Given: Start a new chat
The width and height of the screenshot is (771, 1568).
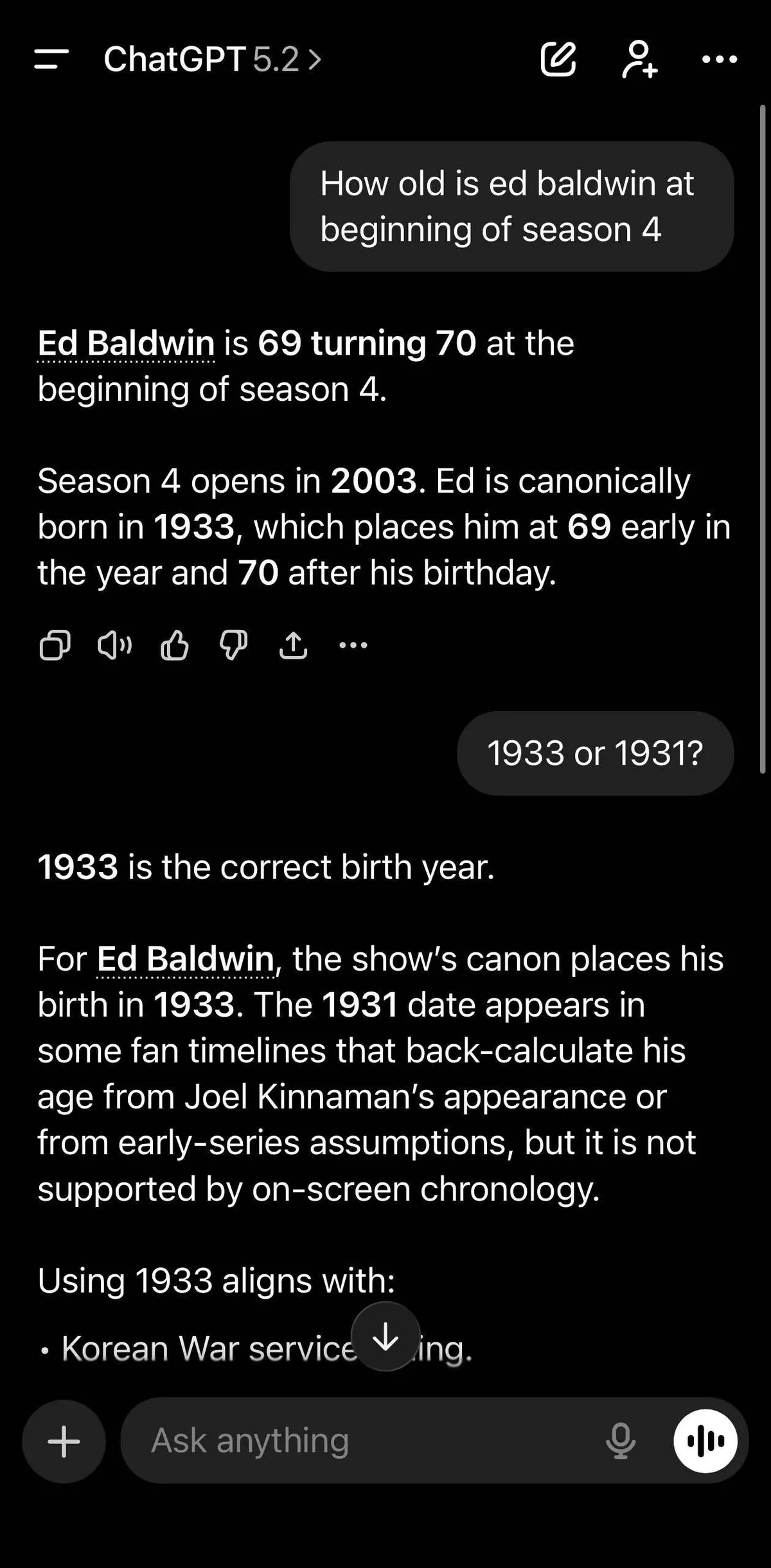Looking at the screenshot, I should coord(558,59).
